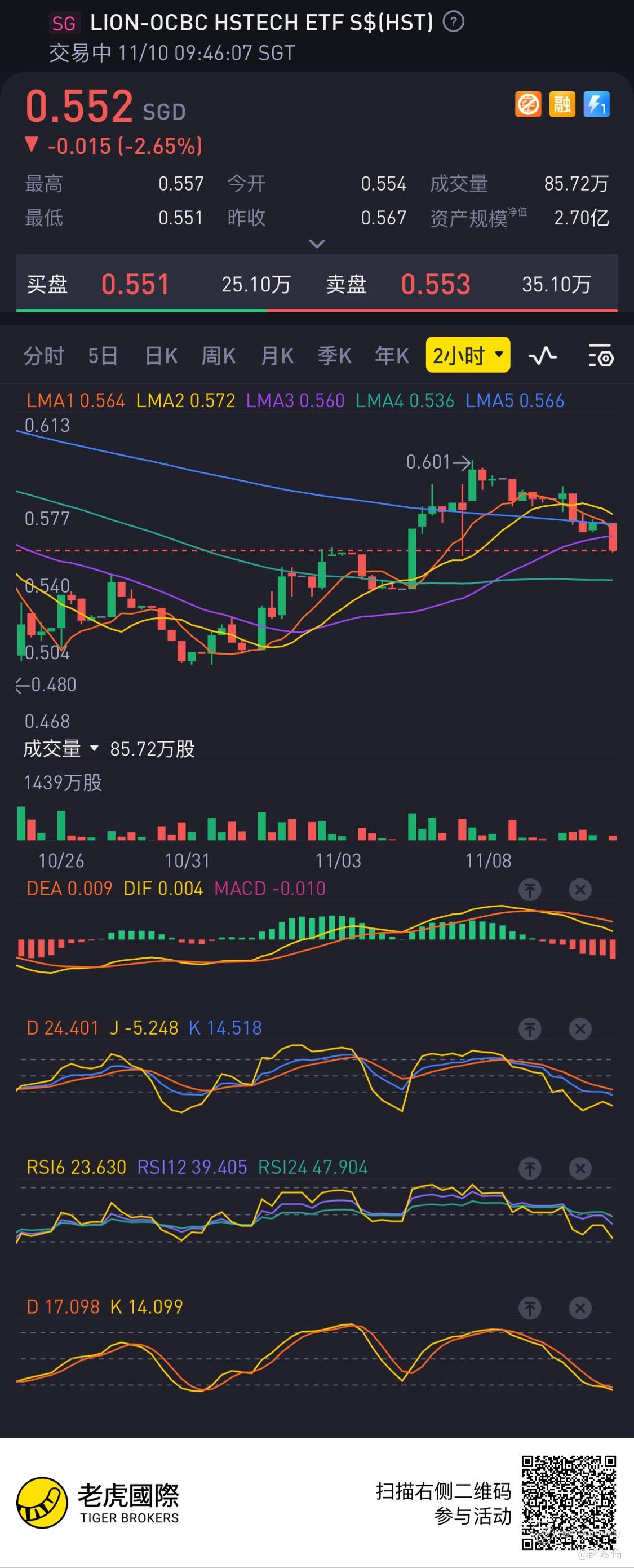Switch to the 日K chart

pyautogui.click(x=161, y=355)
